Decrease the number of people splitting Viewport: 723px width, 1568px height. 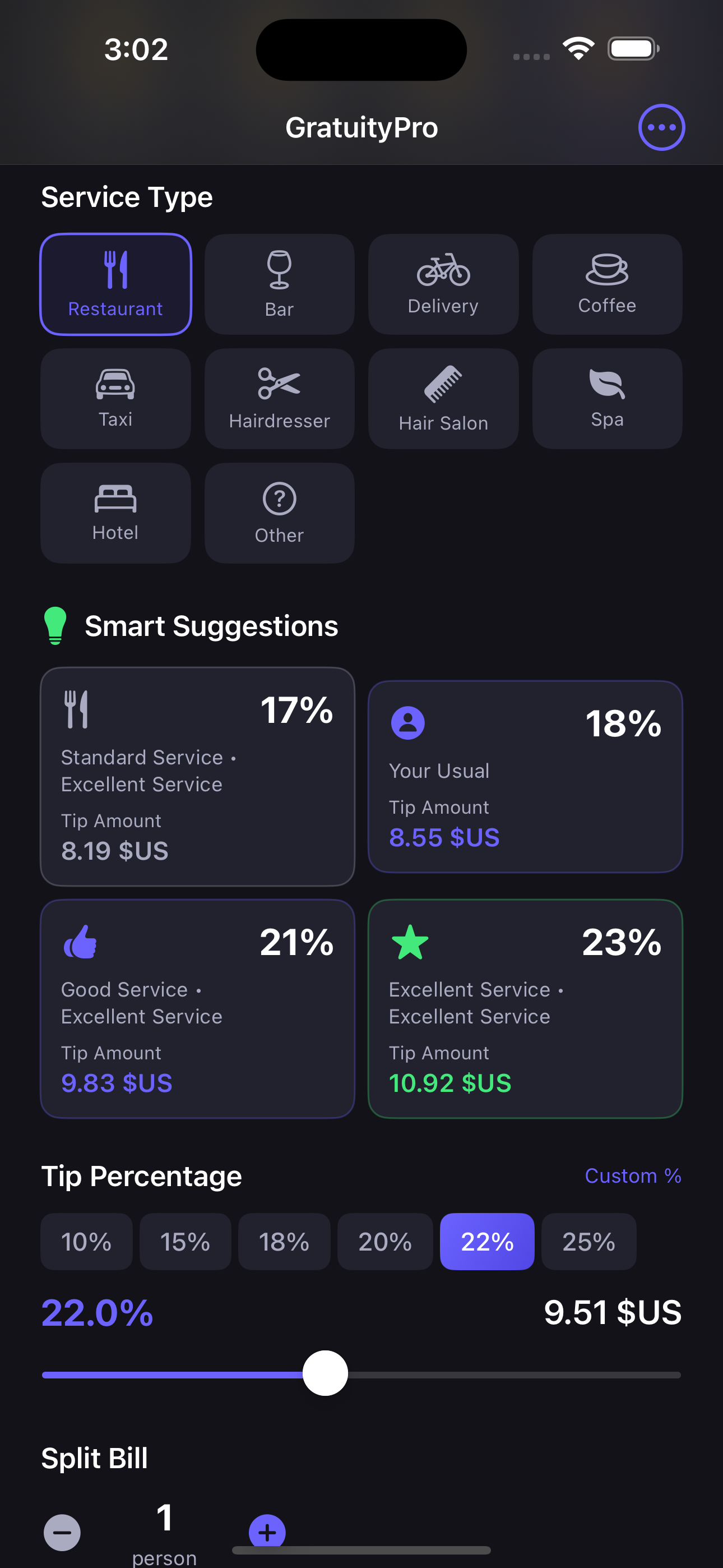point(62,1532)
